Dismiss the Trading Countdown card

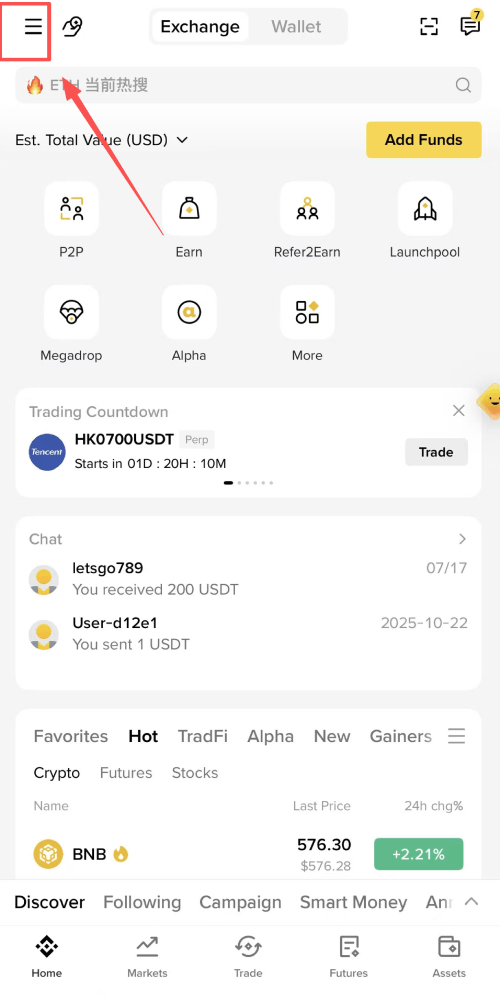(x=458, y=411)
